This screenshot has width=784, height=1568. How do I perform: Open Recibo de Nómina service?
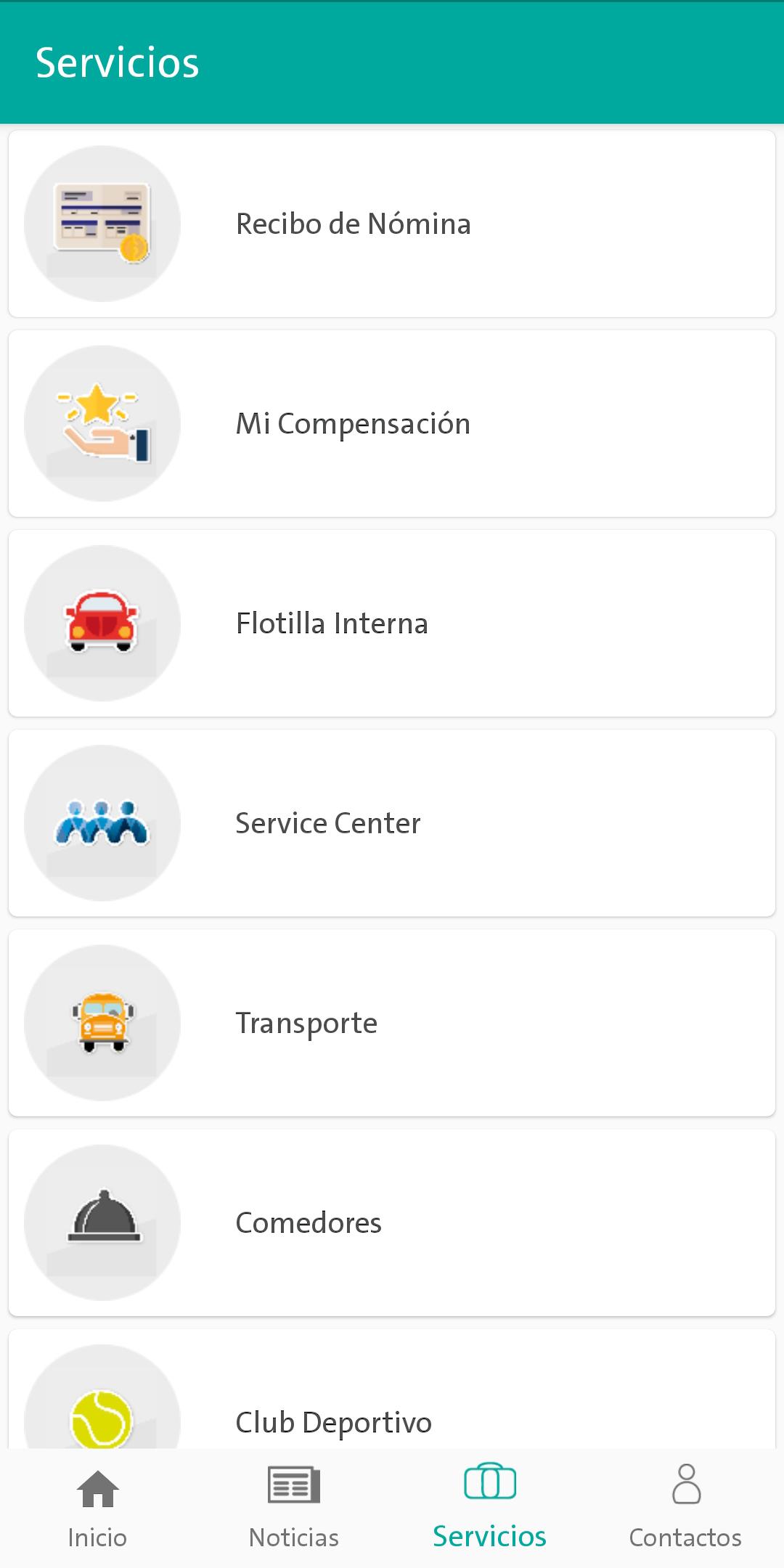point(392,224)
